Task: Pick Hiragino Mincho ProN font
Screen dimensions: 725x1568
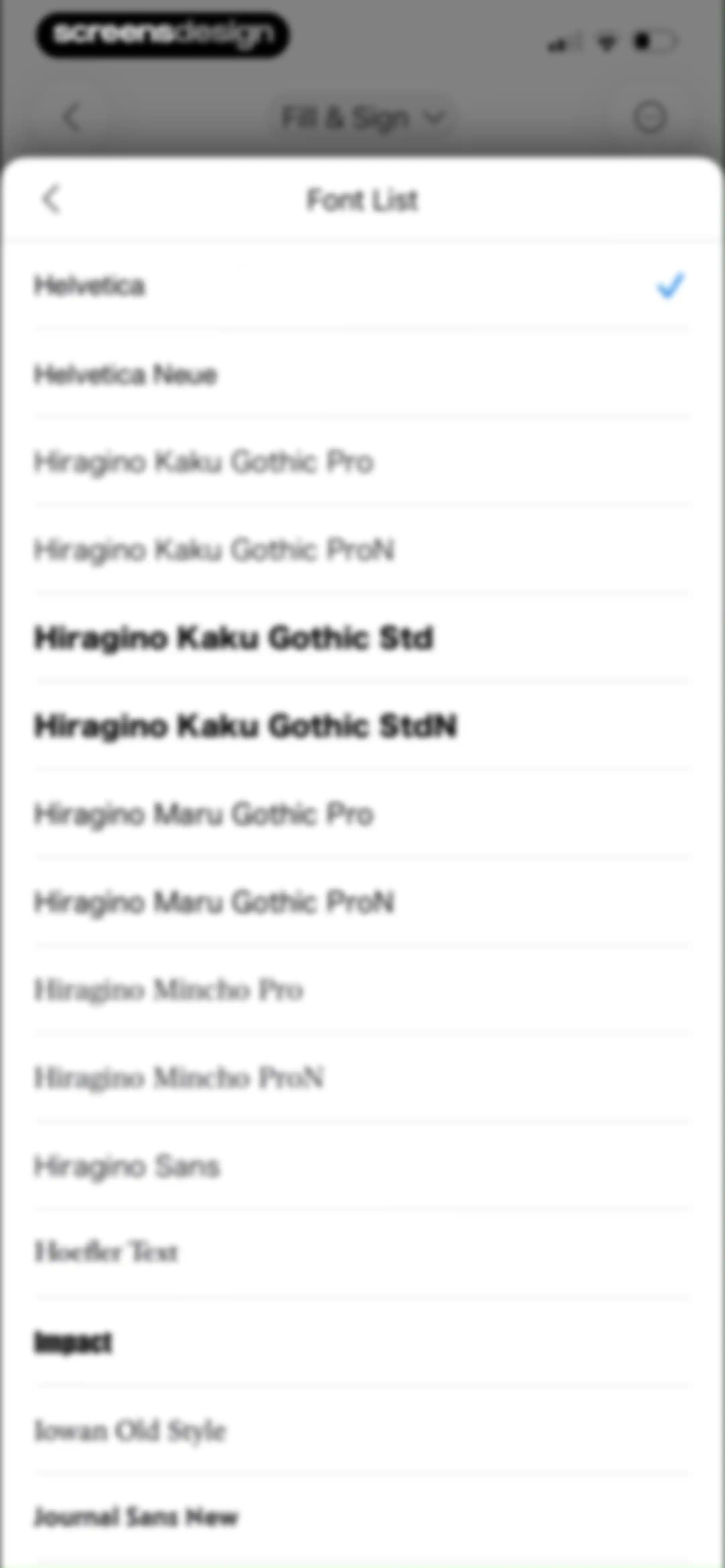Action: tap(362, 1077)
